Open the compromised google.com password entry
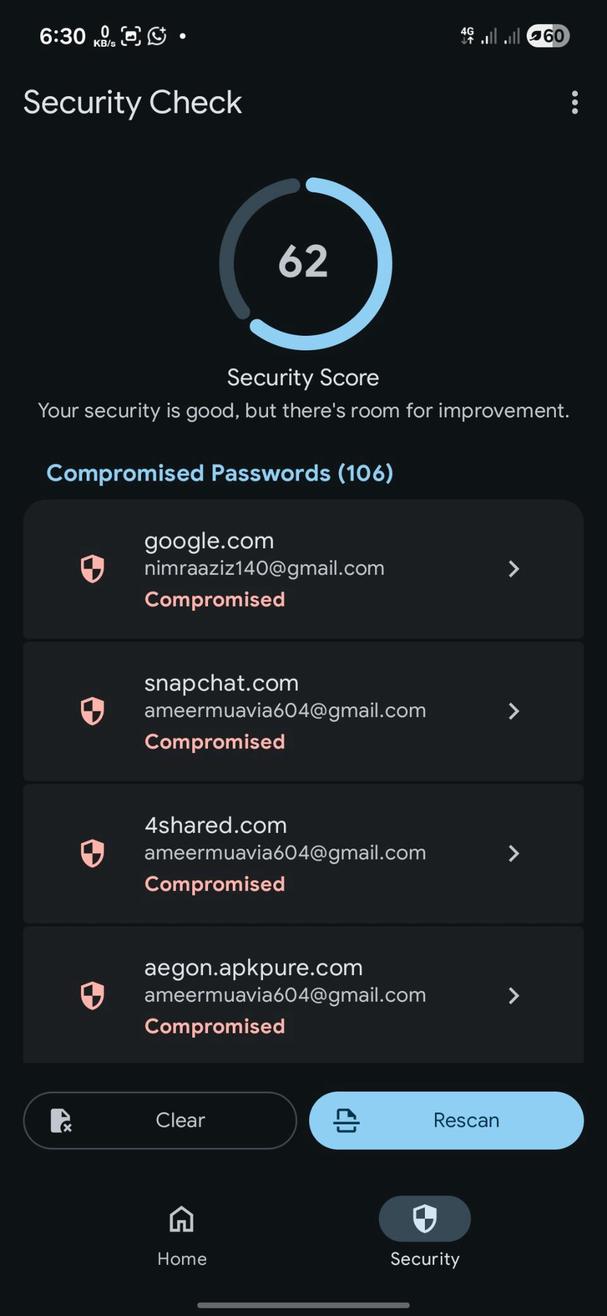Screen dimensions: 607x1316 tap(303, 569)
